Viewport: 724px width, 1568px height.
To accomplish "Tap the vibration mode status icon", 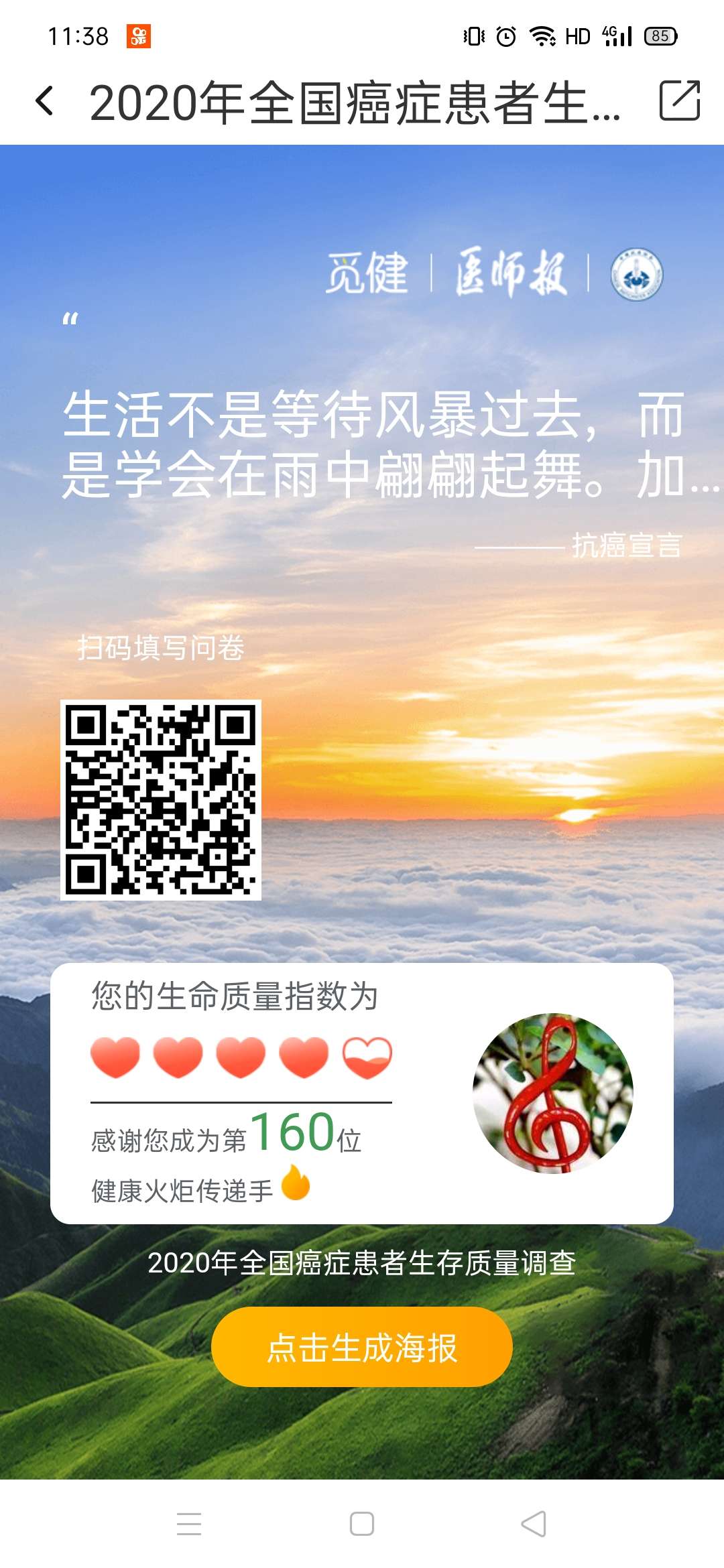I will [473, 37].
